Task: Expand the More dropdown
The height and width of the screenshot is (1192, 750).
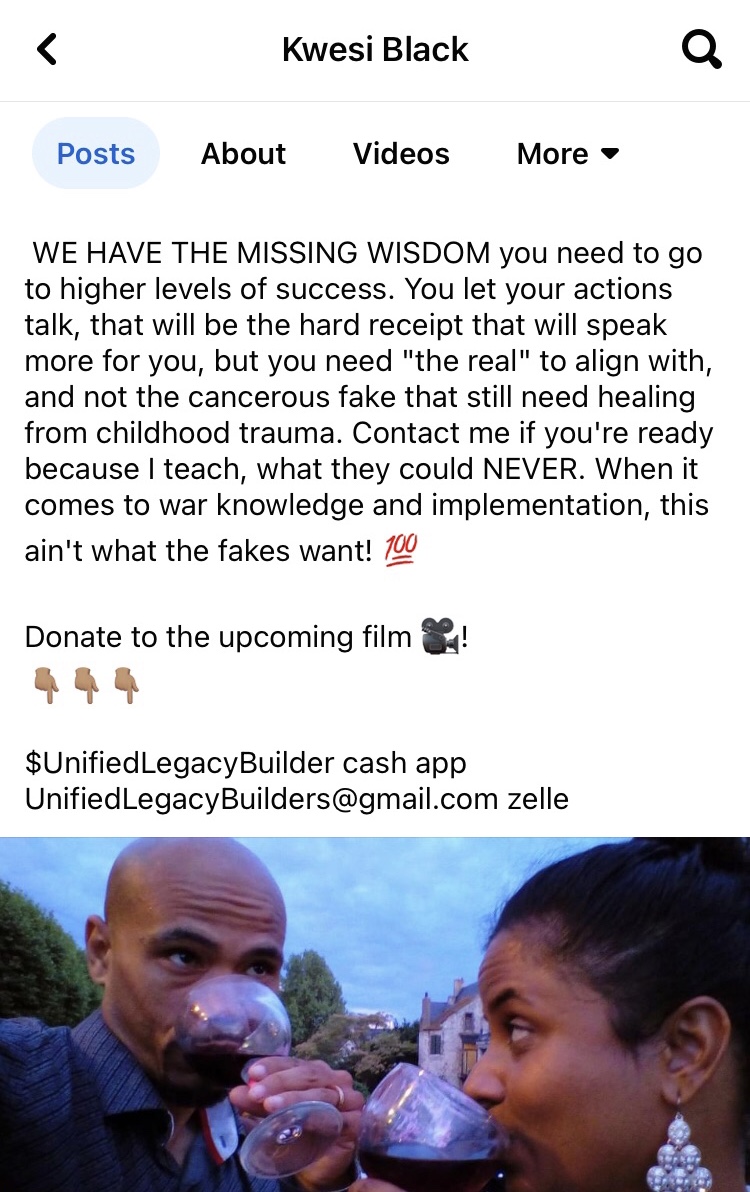Action: 568,154
